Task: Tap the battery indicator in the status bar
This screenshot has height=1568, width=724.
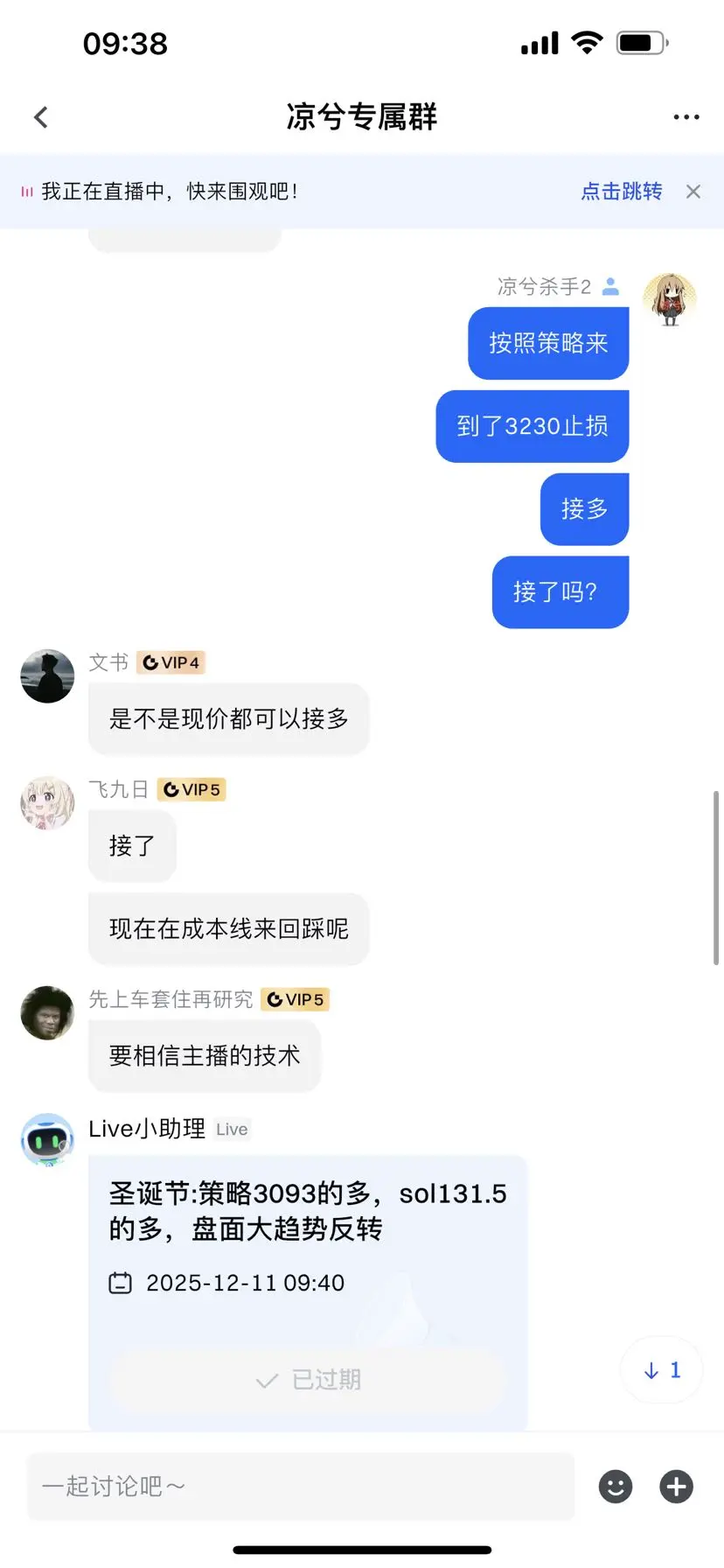Action: (x=639, y=42)
